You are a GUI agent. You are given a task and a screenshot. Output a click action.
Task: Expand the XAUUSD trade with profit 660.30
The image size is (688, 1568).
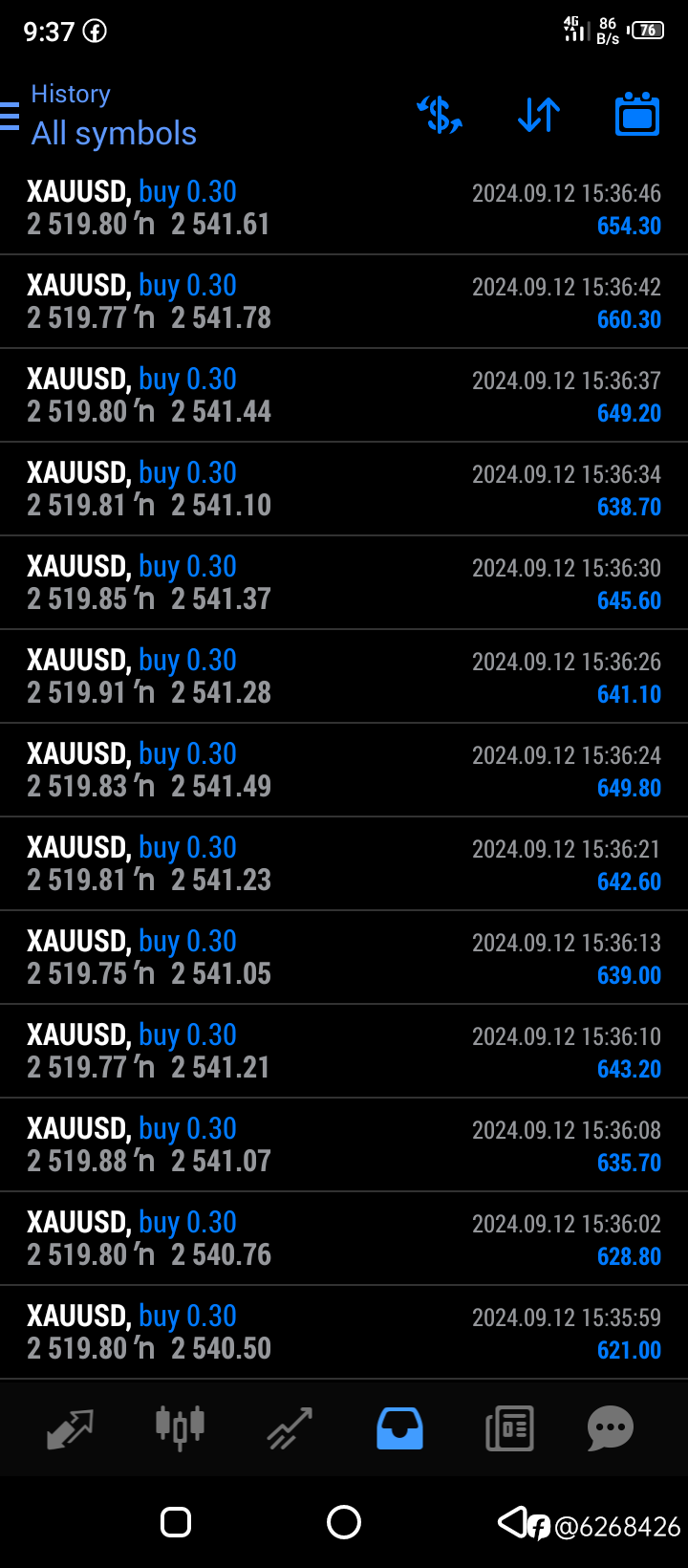coord(344,302)
